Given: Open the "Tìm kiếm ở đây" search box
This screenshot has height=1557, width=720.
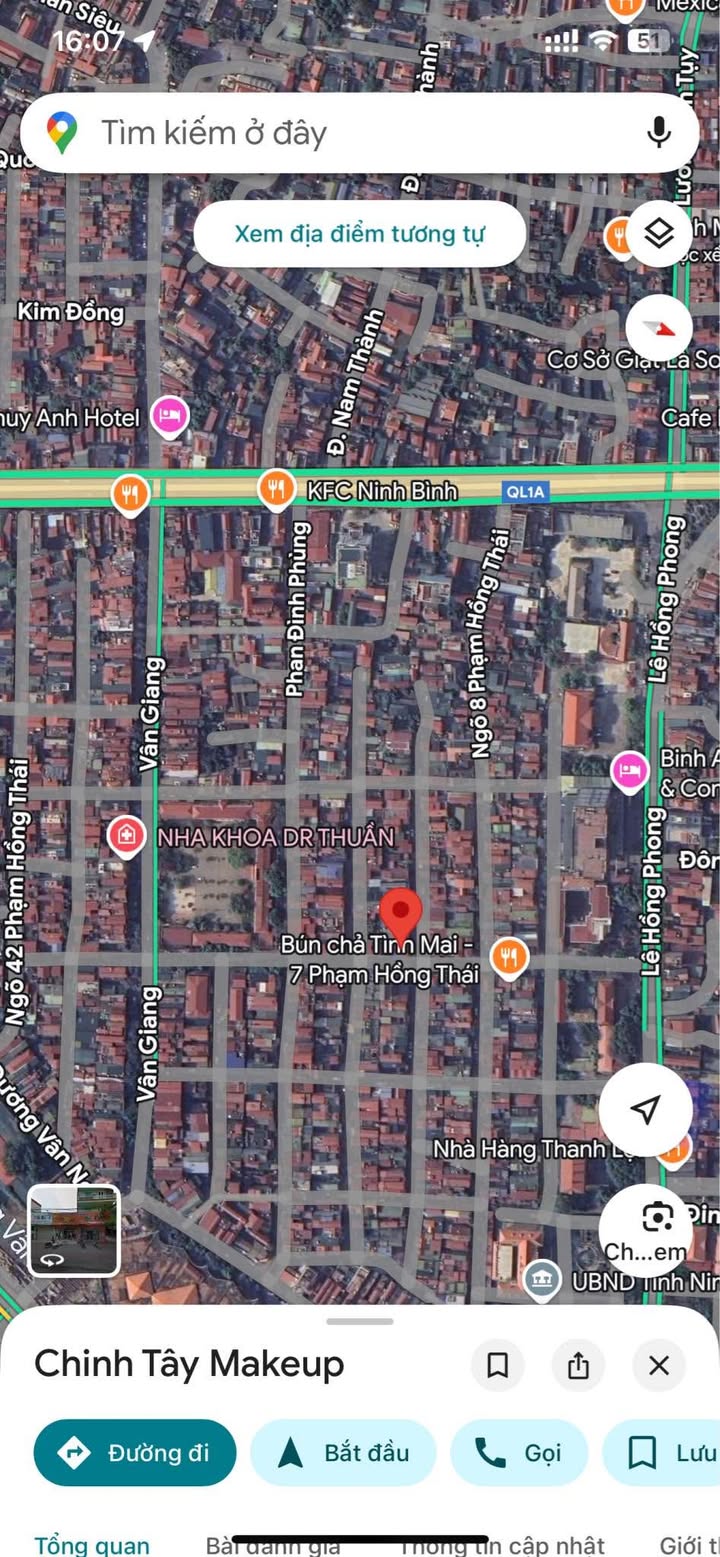Looking at the screenshot, I should (358, 133).
